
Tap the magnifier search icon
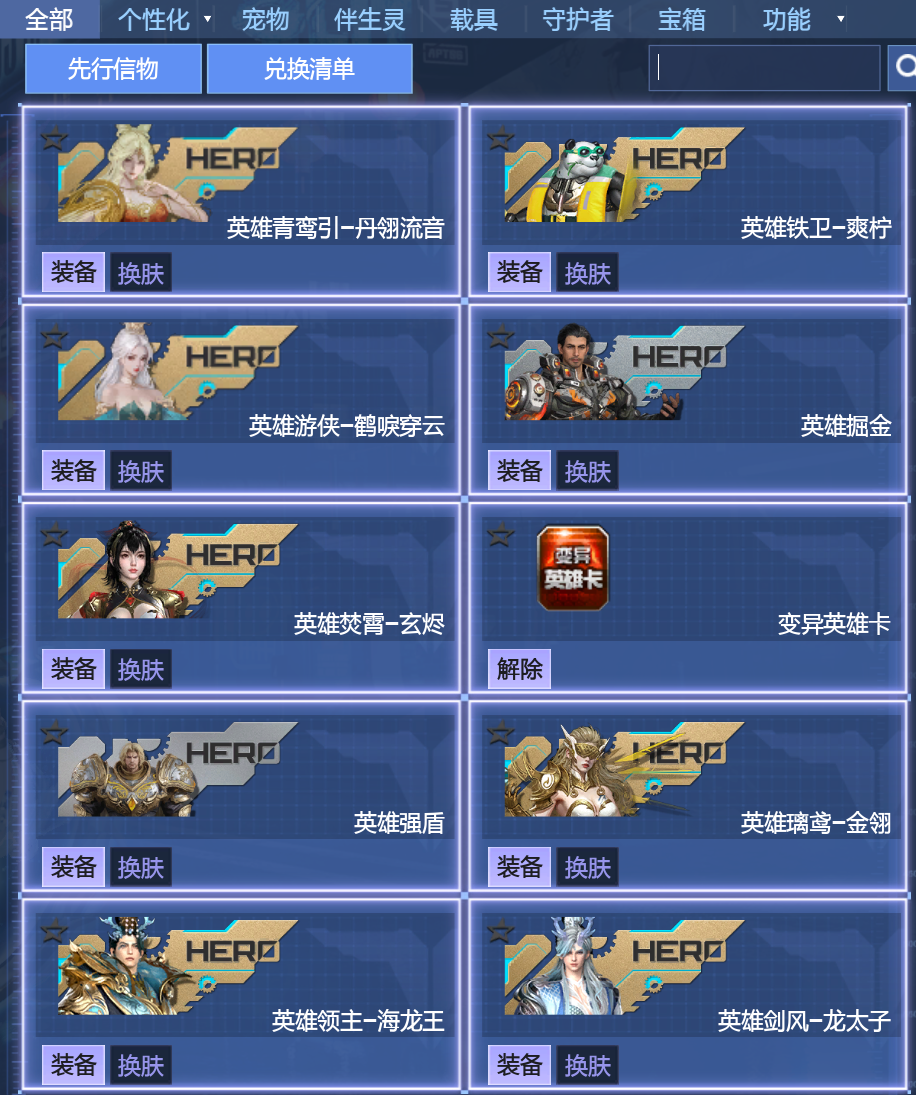click(x=903, y=68)
